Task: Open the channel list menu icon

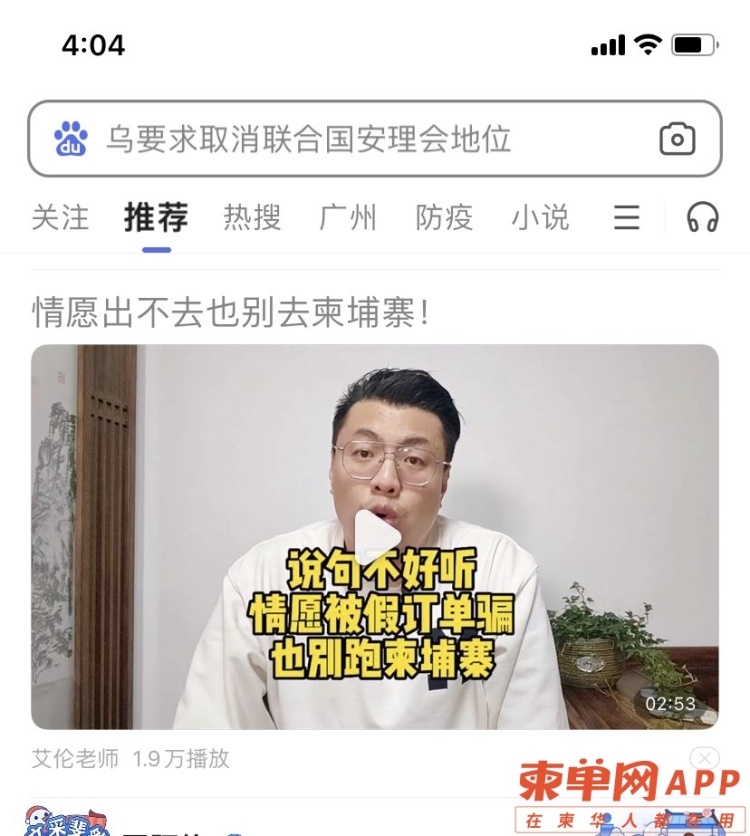Action: [627, 217]
